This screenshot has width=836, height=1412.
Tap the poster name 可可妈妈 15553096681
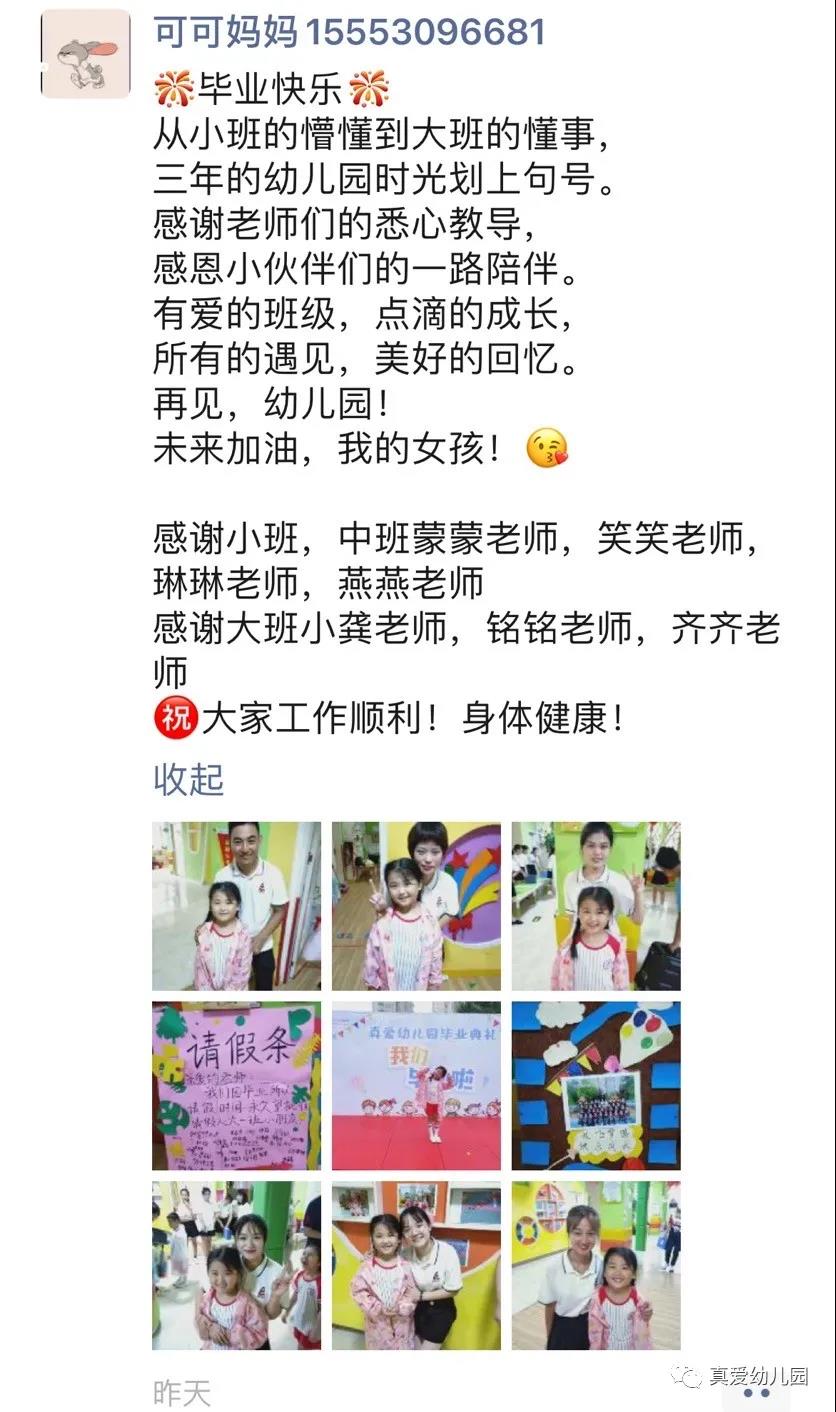pyautogui.click(x=349, y=31)
